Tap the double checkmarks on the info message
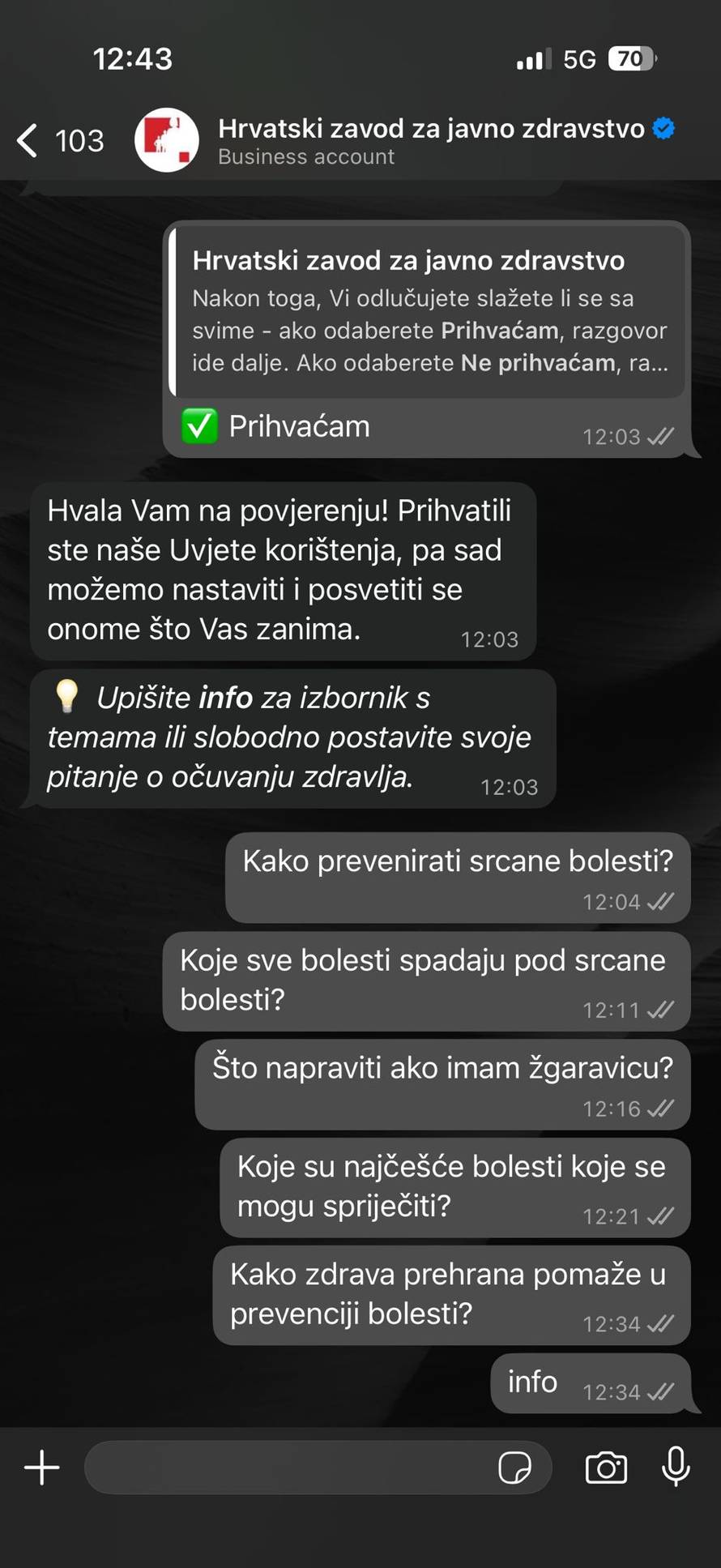This screenshot has width=721, height=1568. coord(660,1391)
